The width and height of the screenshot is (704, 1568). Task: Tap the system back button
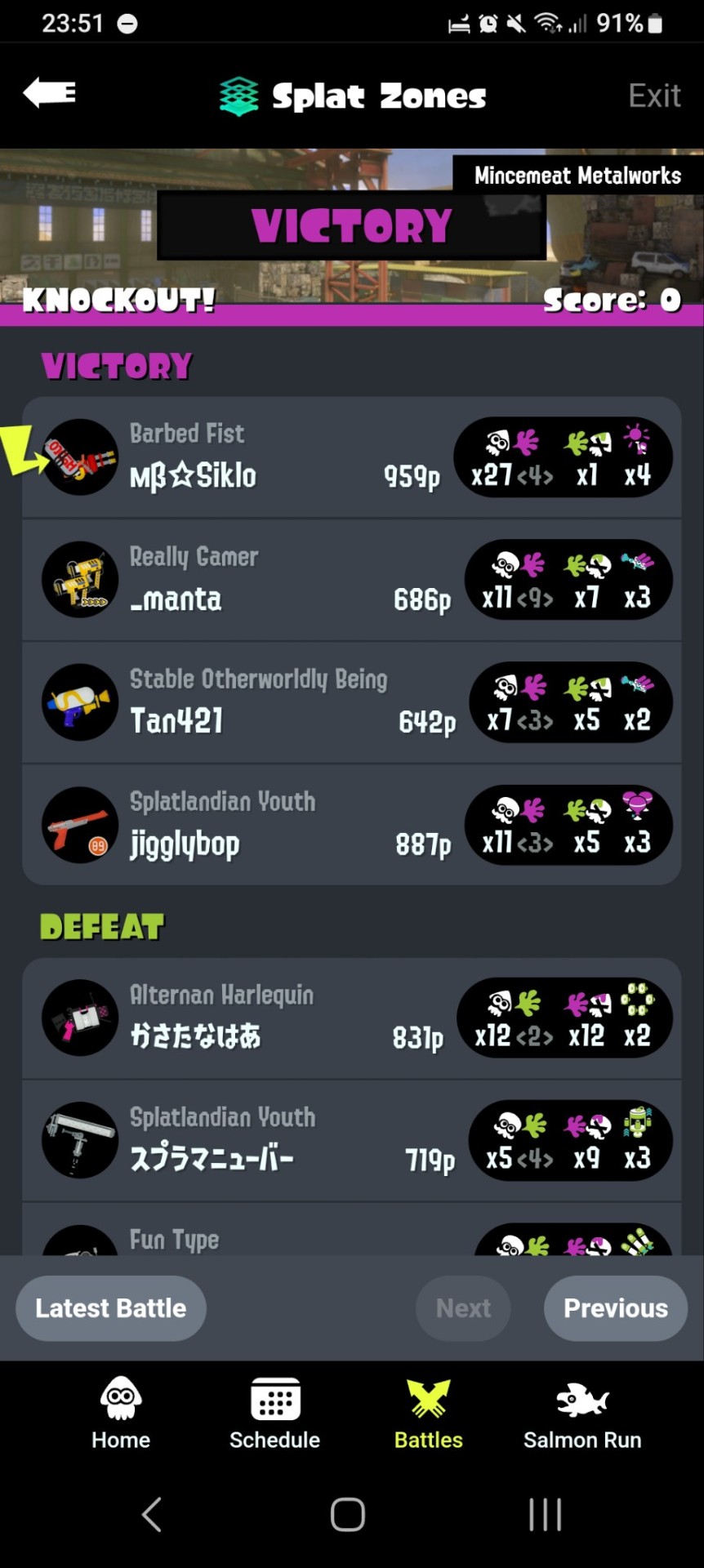[152, 1514]
